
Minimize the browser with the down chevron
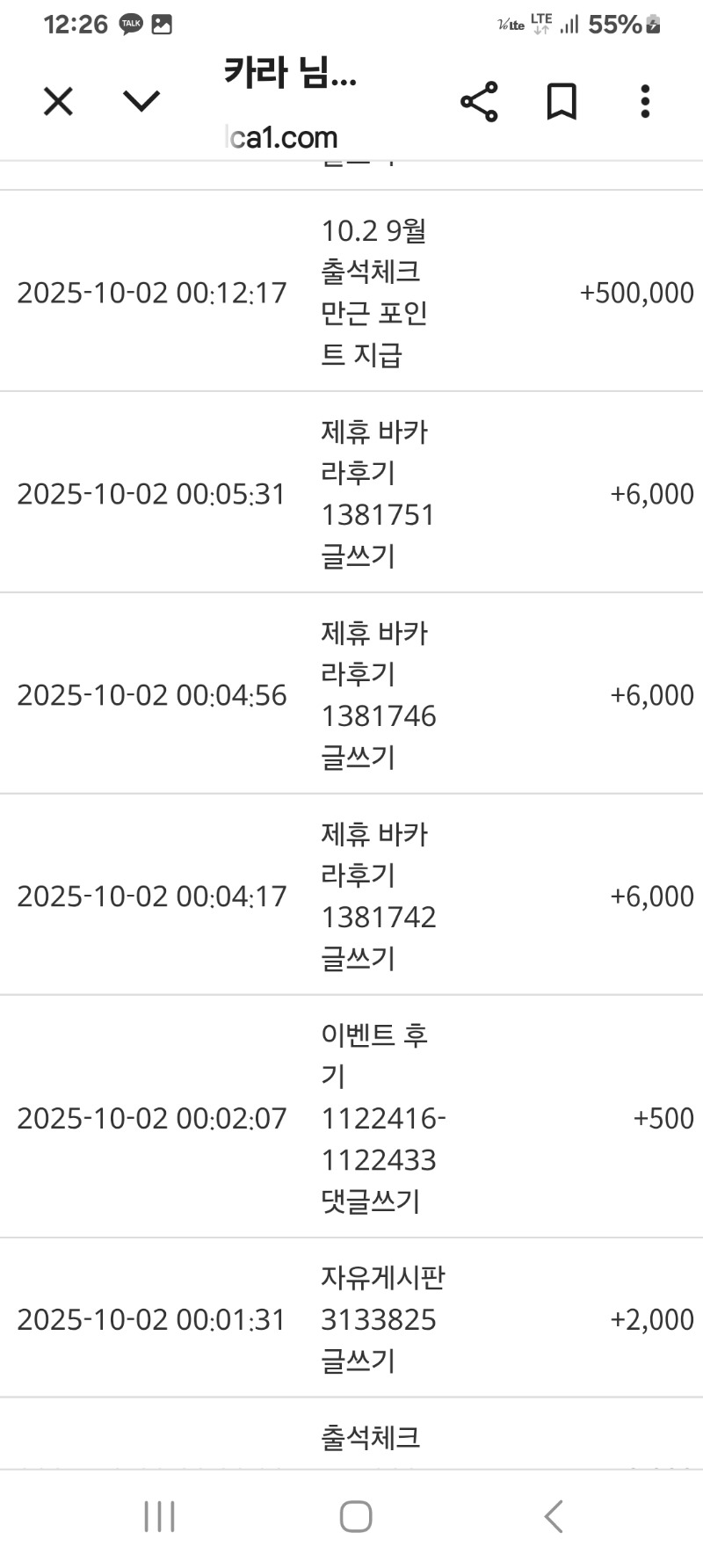[141, 102]
